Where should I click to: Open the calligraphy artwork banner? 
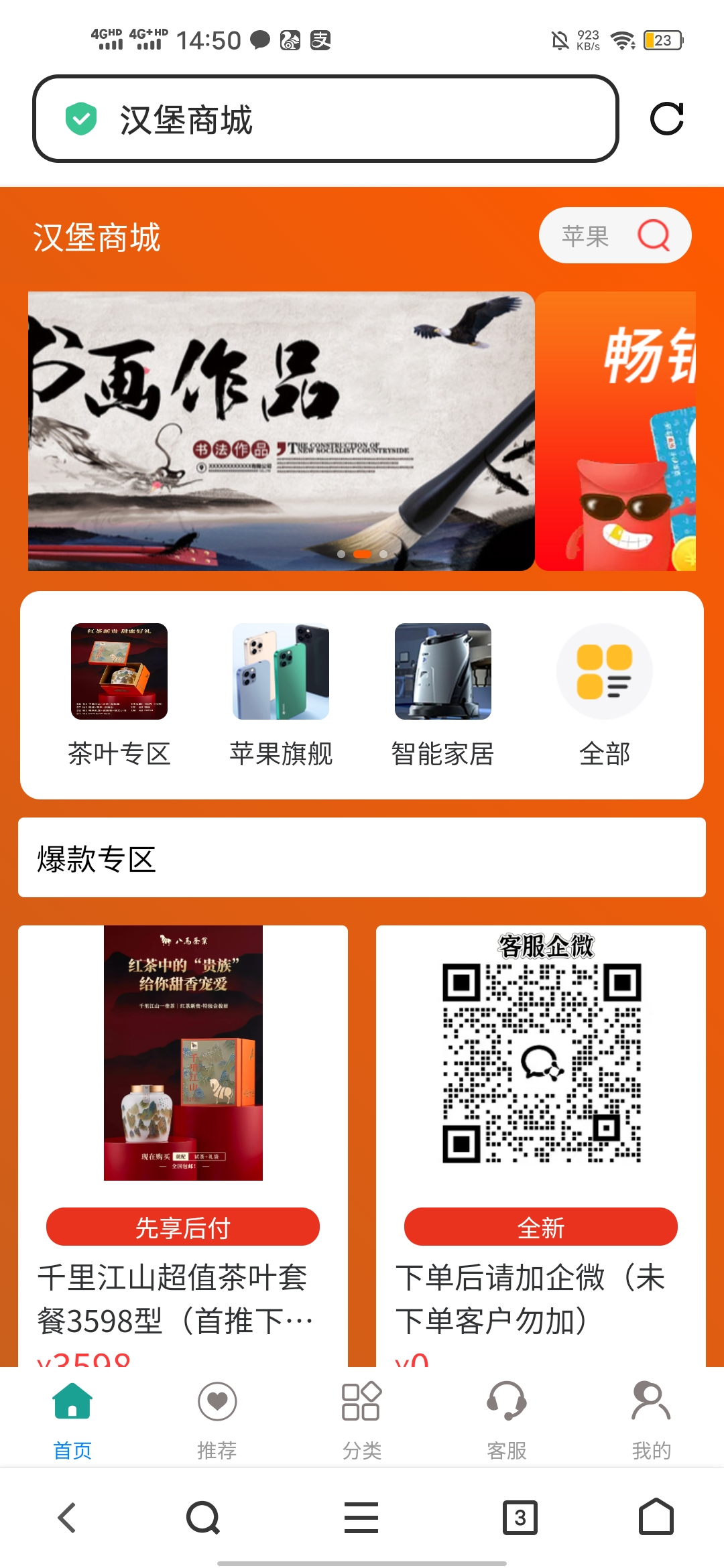click(281, 431)
